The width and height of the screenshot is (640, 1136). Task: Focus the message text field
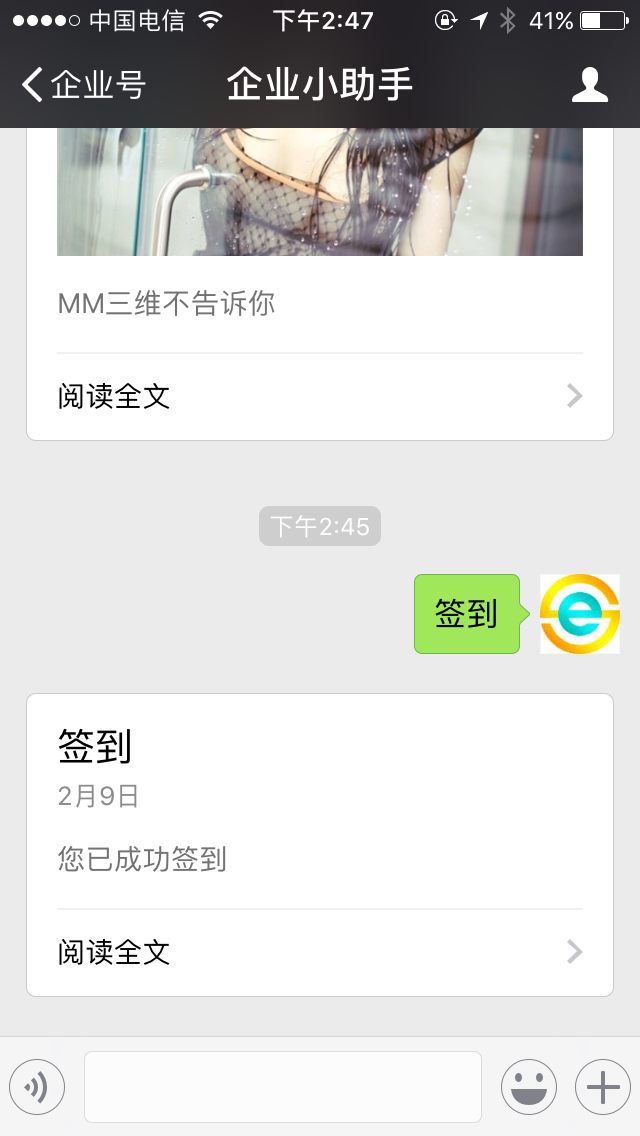click(283, 1087)
